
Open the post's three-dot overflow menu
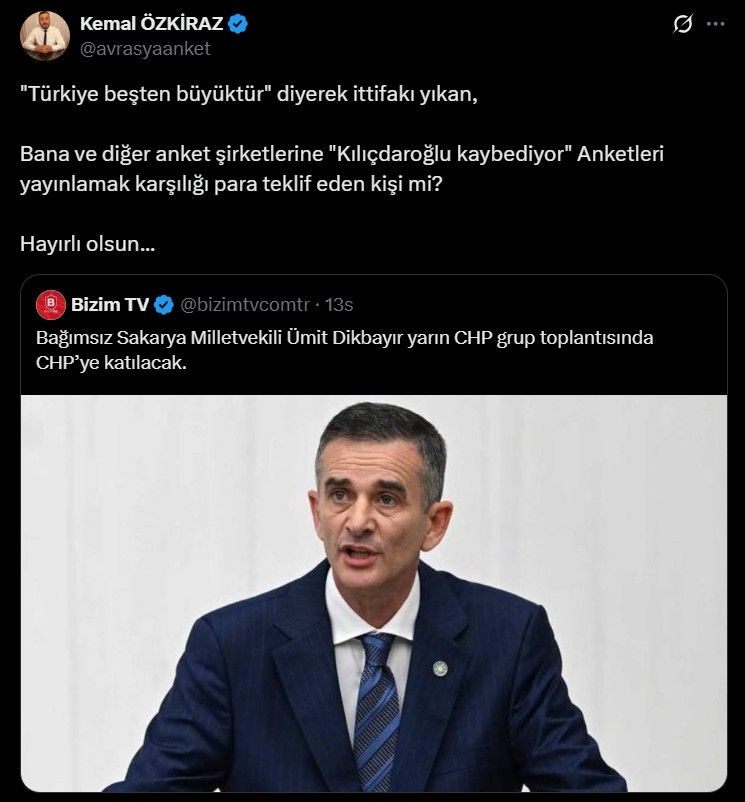point(715,24)
